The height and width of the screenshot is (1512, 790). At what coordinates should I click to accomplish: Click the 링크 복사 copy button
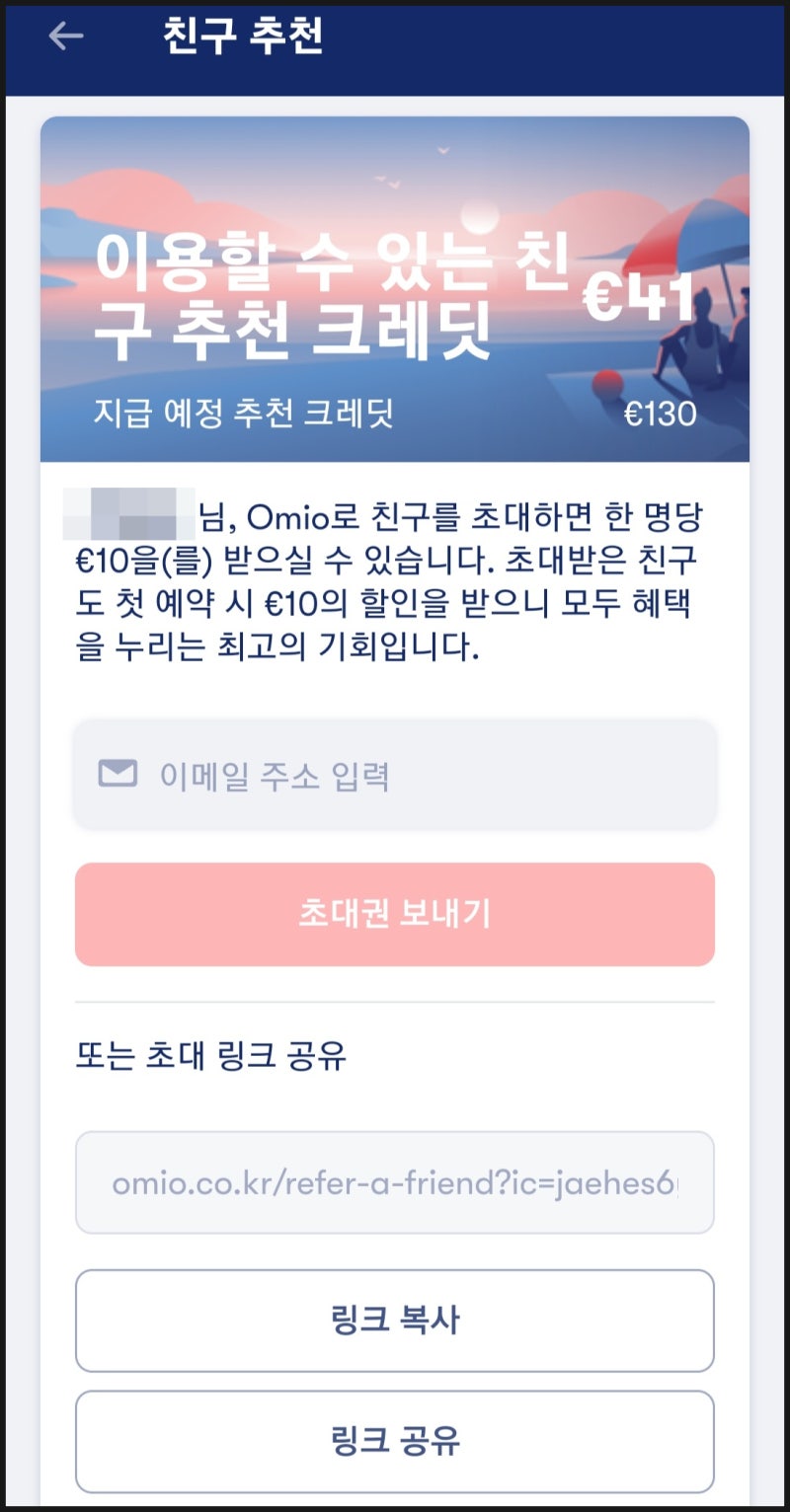[x=395, y=1321]
